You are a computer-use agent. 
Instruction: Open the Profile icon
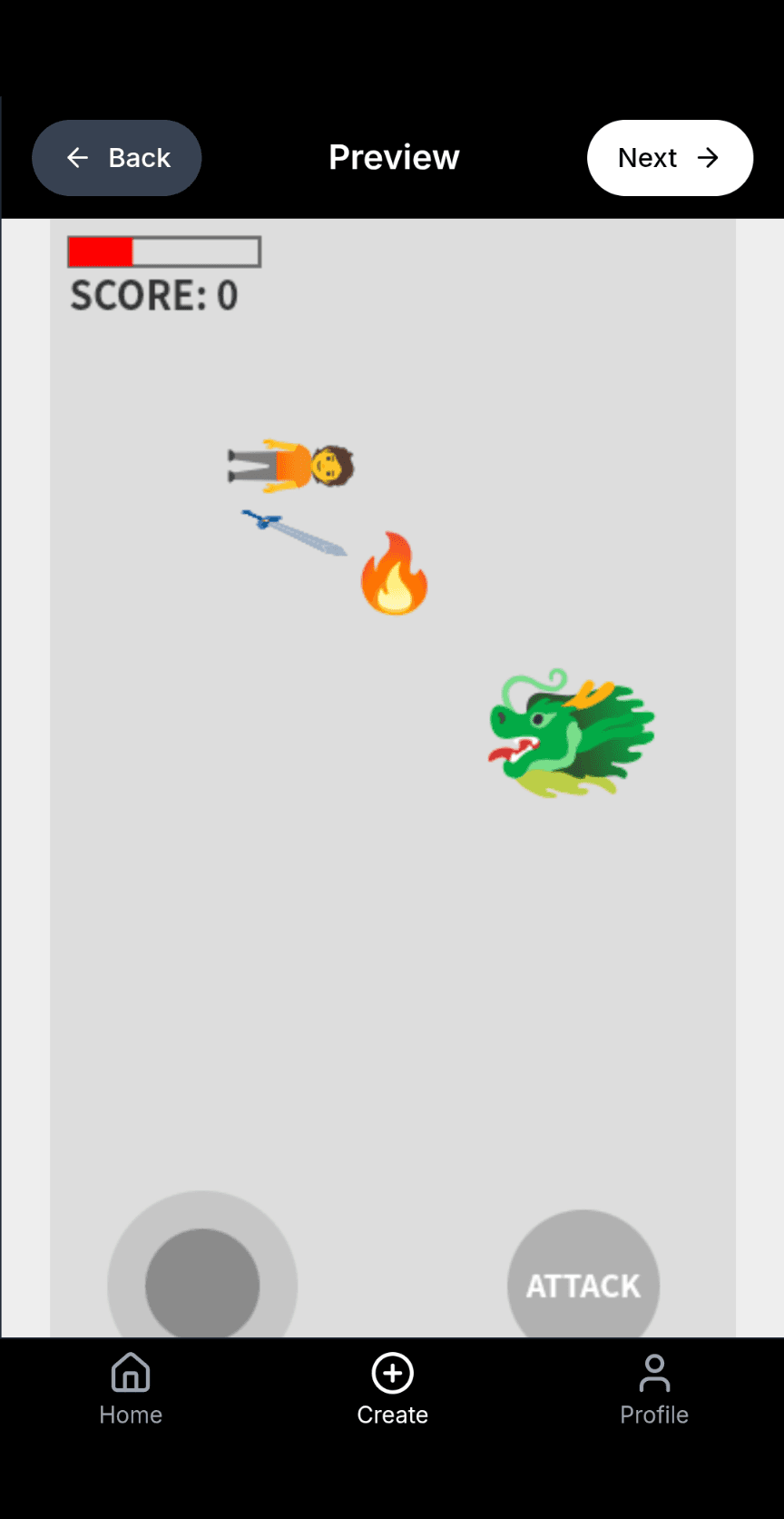[x=654, y=1372]
